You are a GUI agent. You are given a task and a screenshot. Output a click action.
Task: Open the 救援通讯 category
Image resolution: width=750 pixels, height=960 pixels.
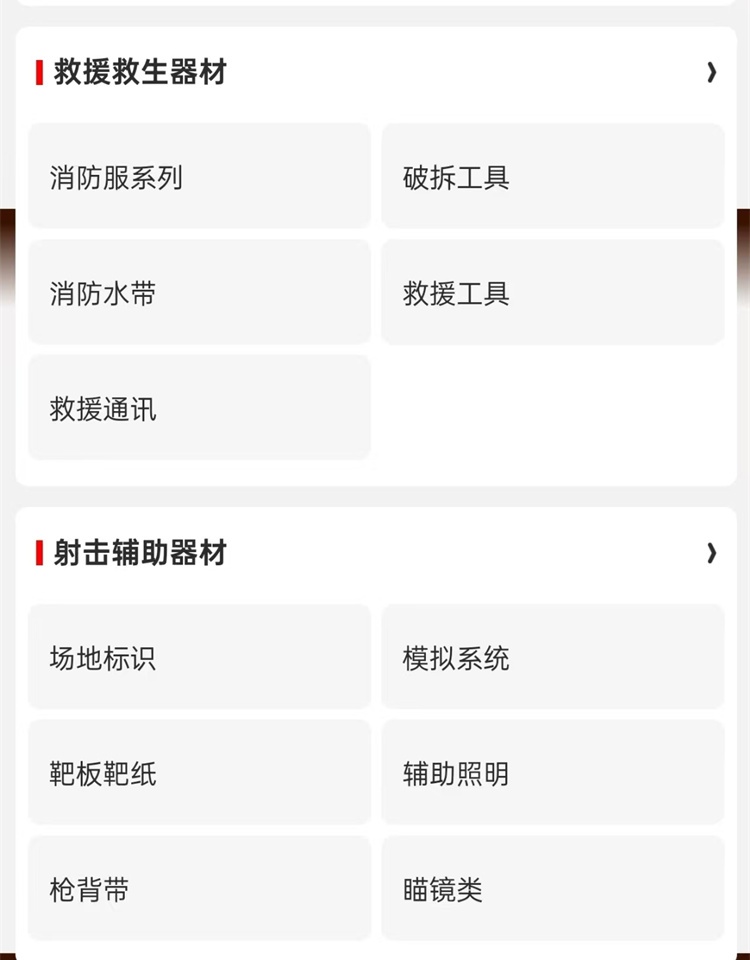(200, 408)
